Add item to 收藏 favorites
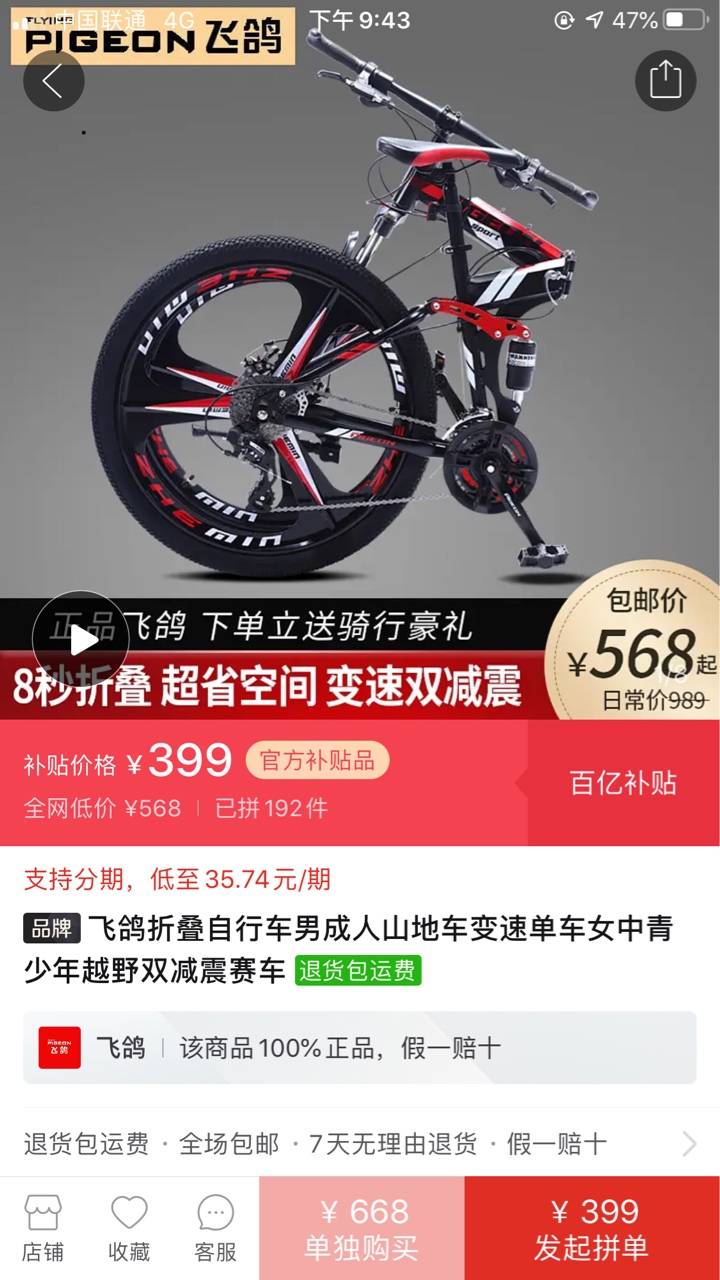Image resolution: width=720 pixels, height=1280 pixels. tap(129, 1228)
